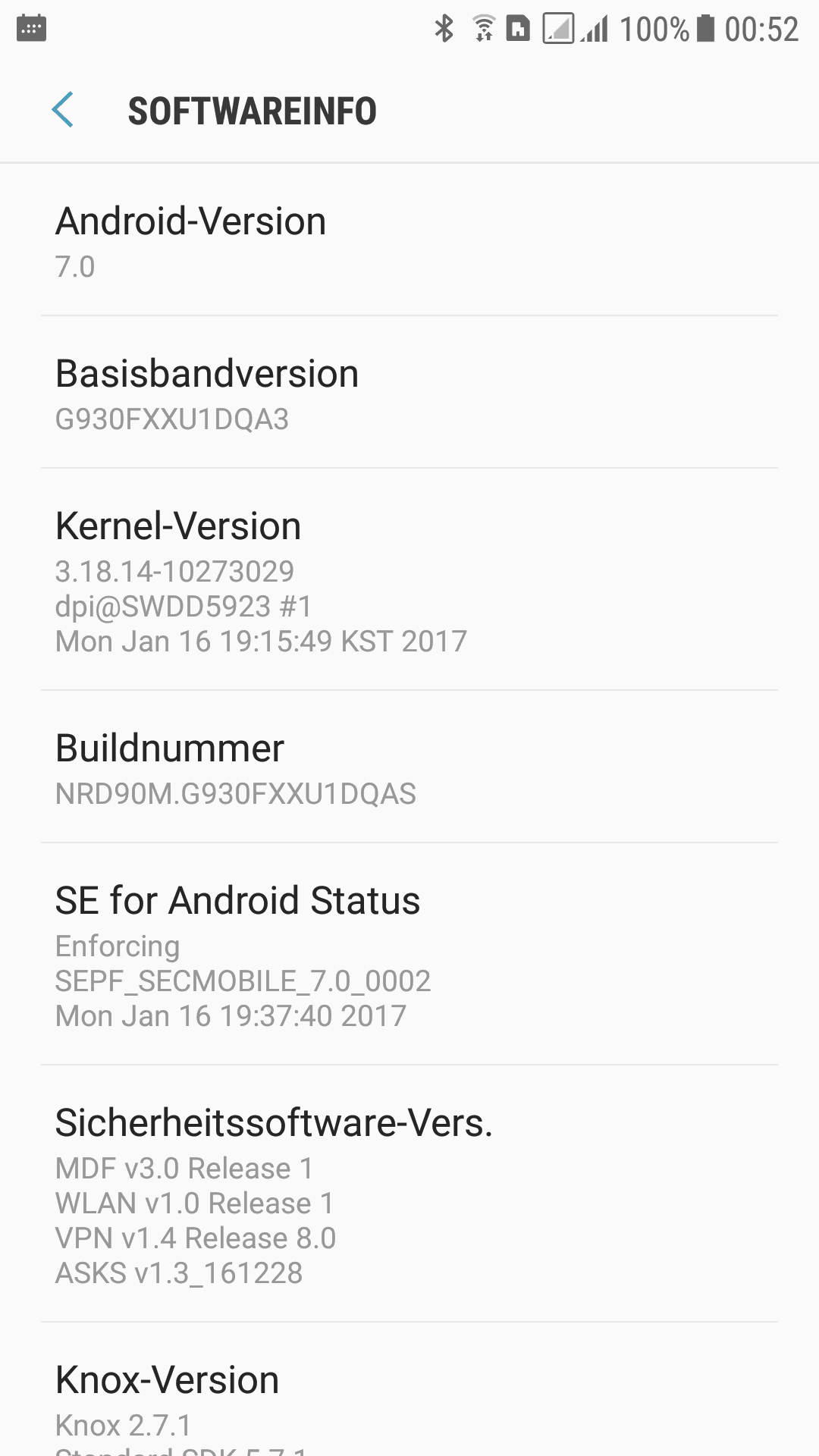The image size is (819, 1456).
Task: Tap the Android-Version row
Action: tap(409, 240)
